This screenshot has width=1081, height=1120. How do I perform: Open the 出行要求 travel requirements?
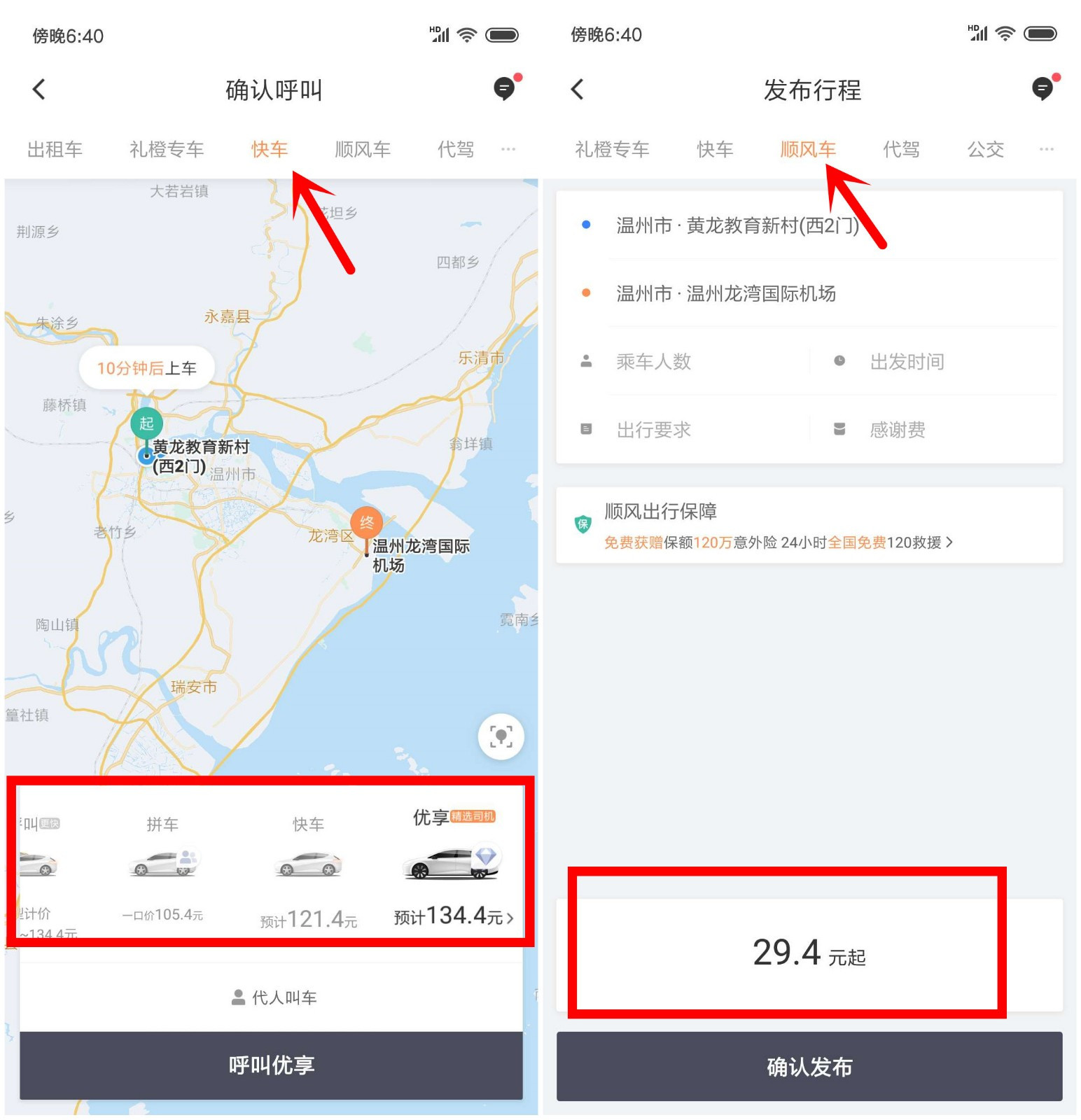tap(653, 429)
